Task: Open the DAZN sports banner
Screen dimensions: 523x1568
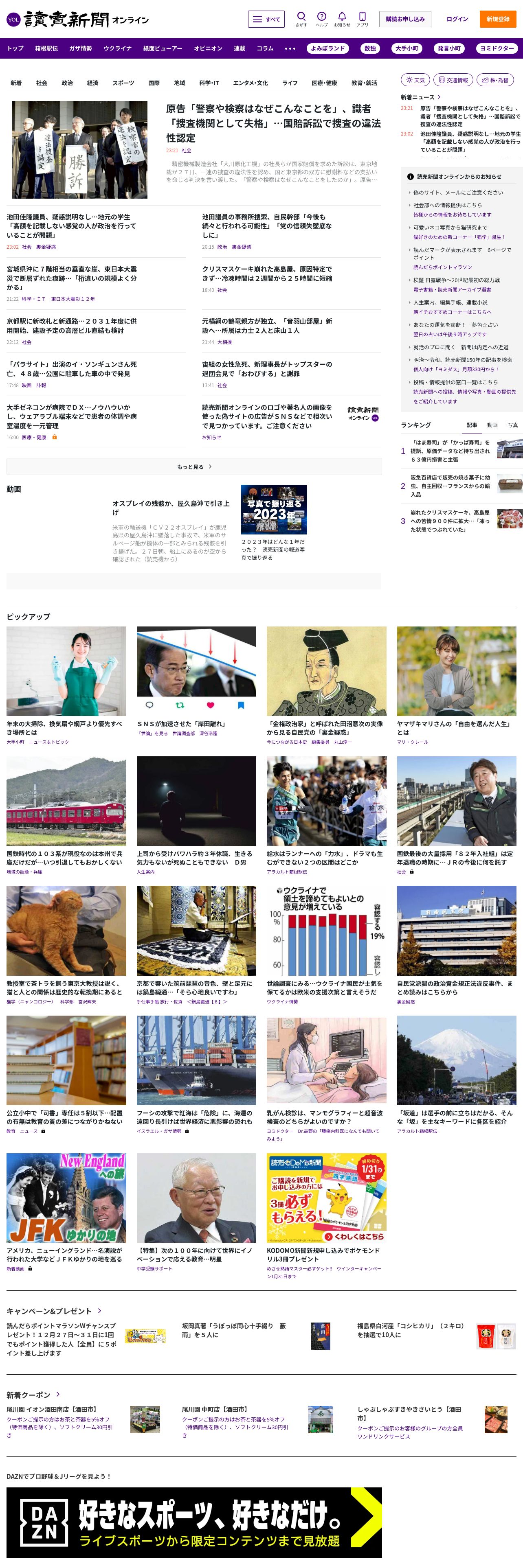Action: [194, 1522]
